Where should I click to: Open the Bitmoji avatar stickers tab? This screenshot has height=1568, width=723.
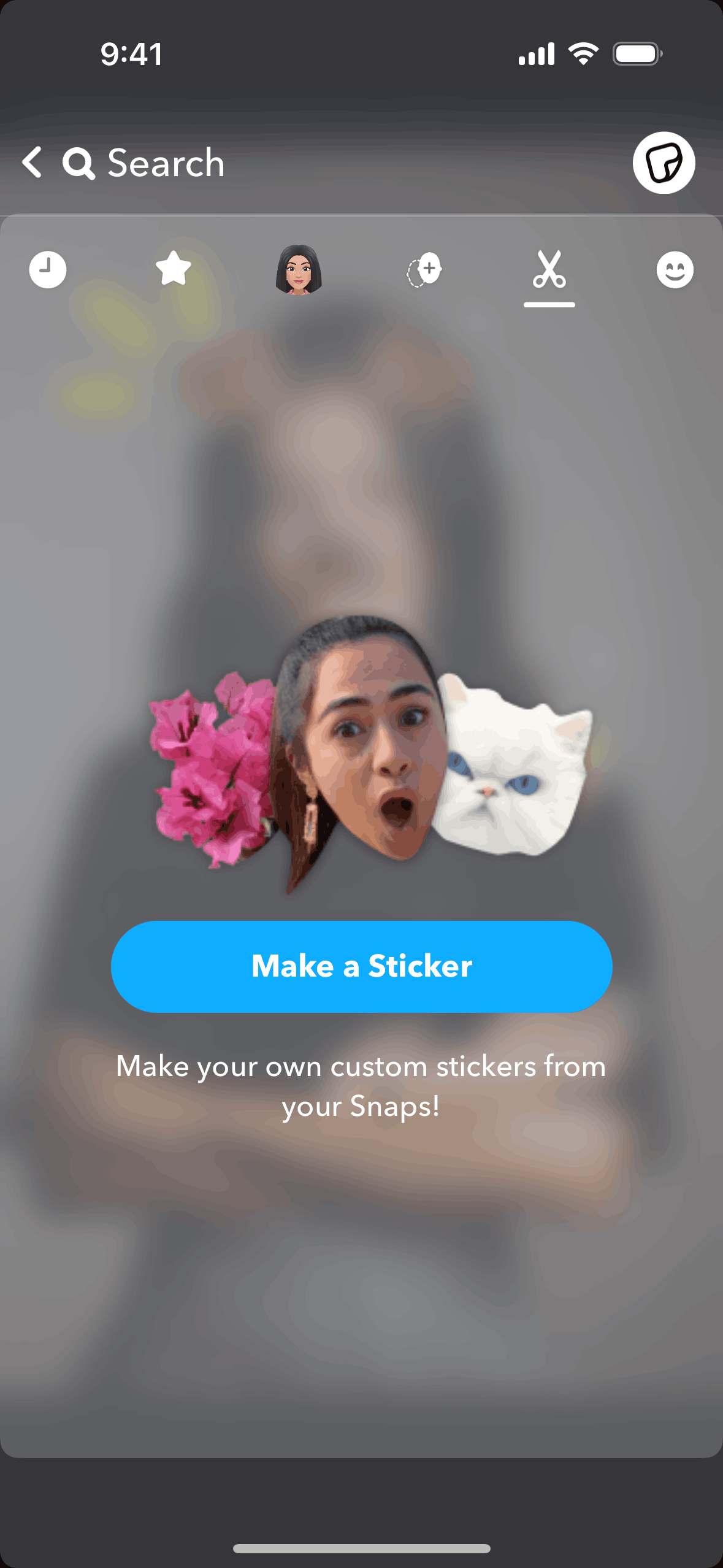tap(299, 270)
